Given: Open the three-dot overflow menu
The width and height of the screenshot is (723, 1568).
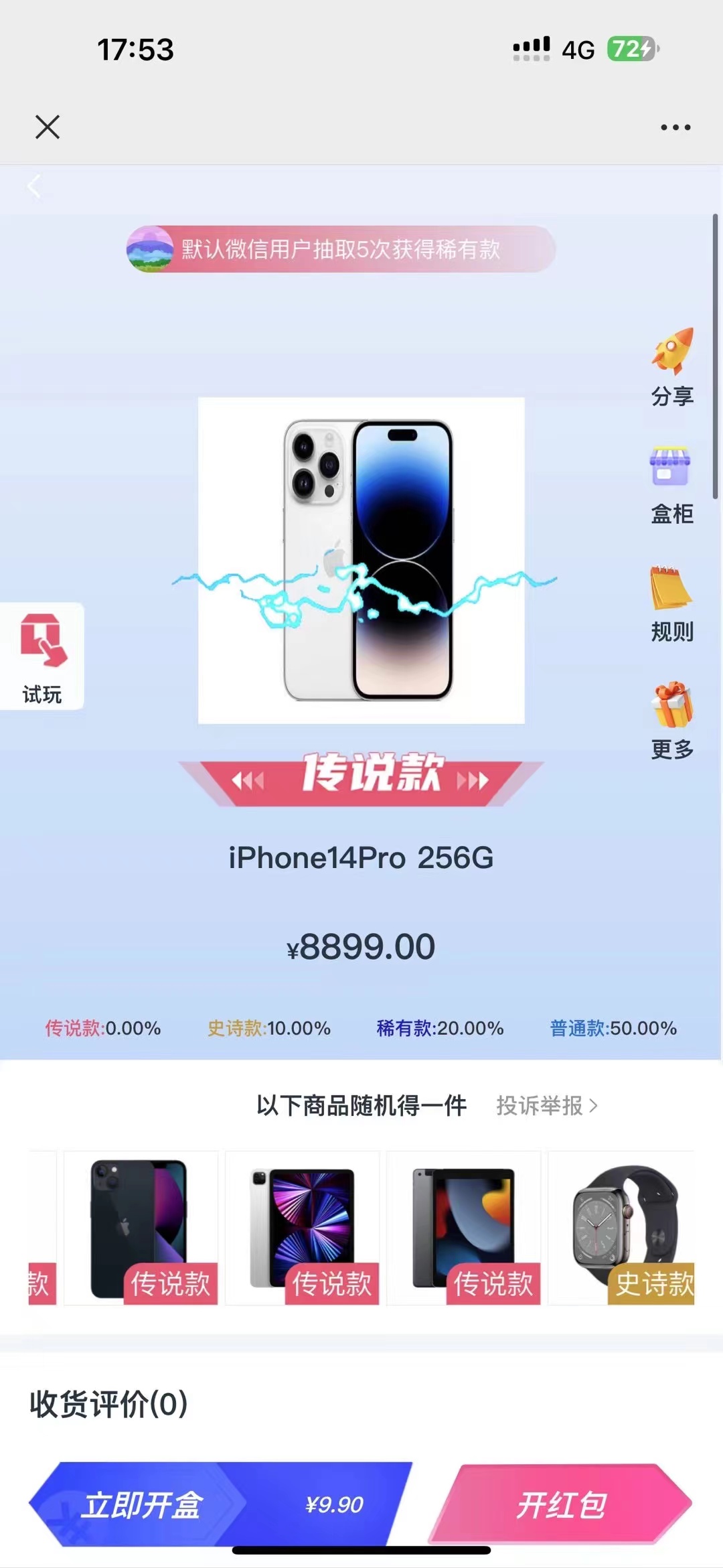Looking at the screenshot, I should pyautogui.click(x=675, y=127).
